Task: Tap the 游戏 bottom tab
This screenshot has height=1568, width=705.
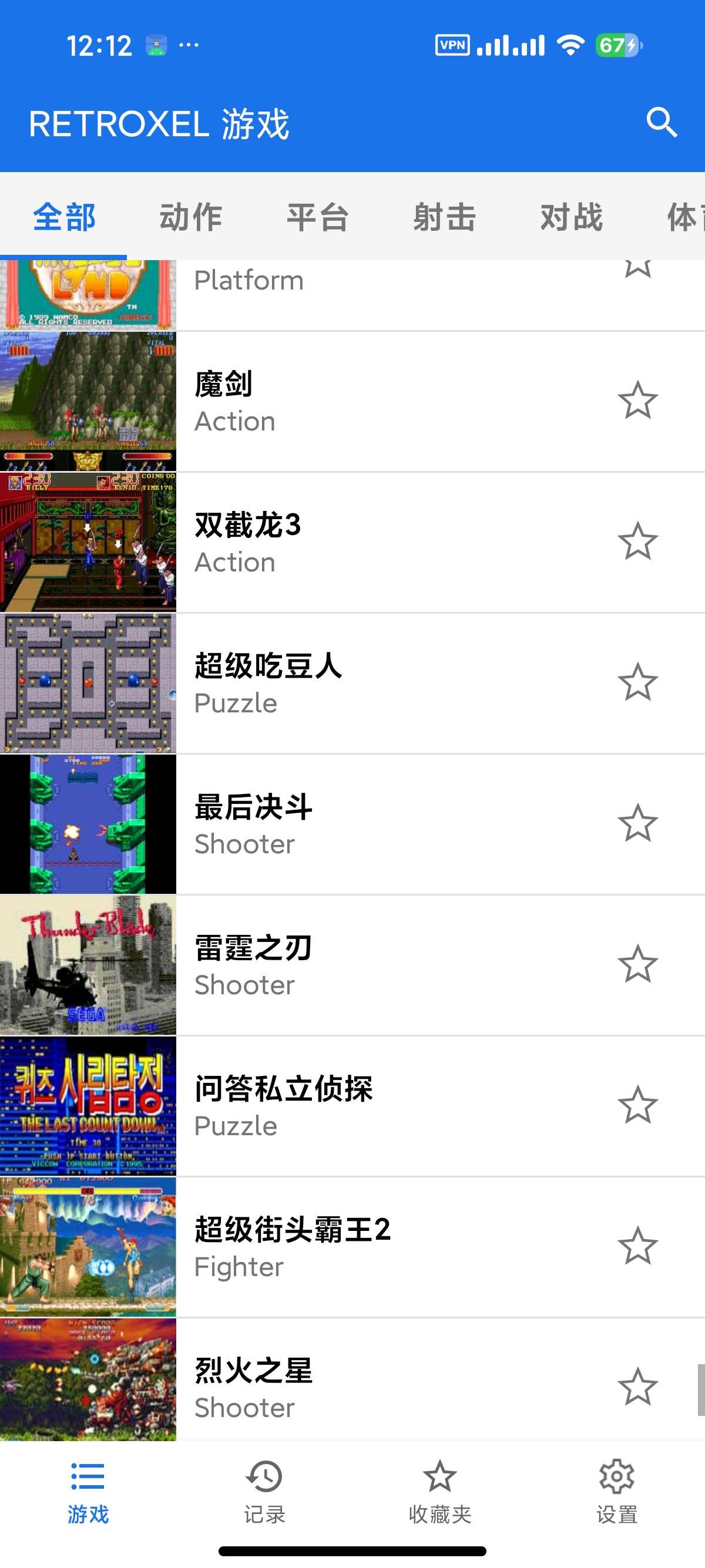Action: pos(88,1491)
